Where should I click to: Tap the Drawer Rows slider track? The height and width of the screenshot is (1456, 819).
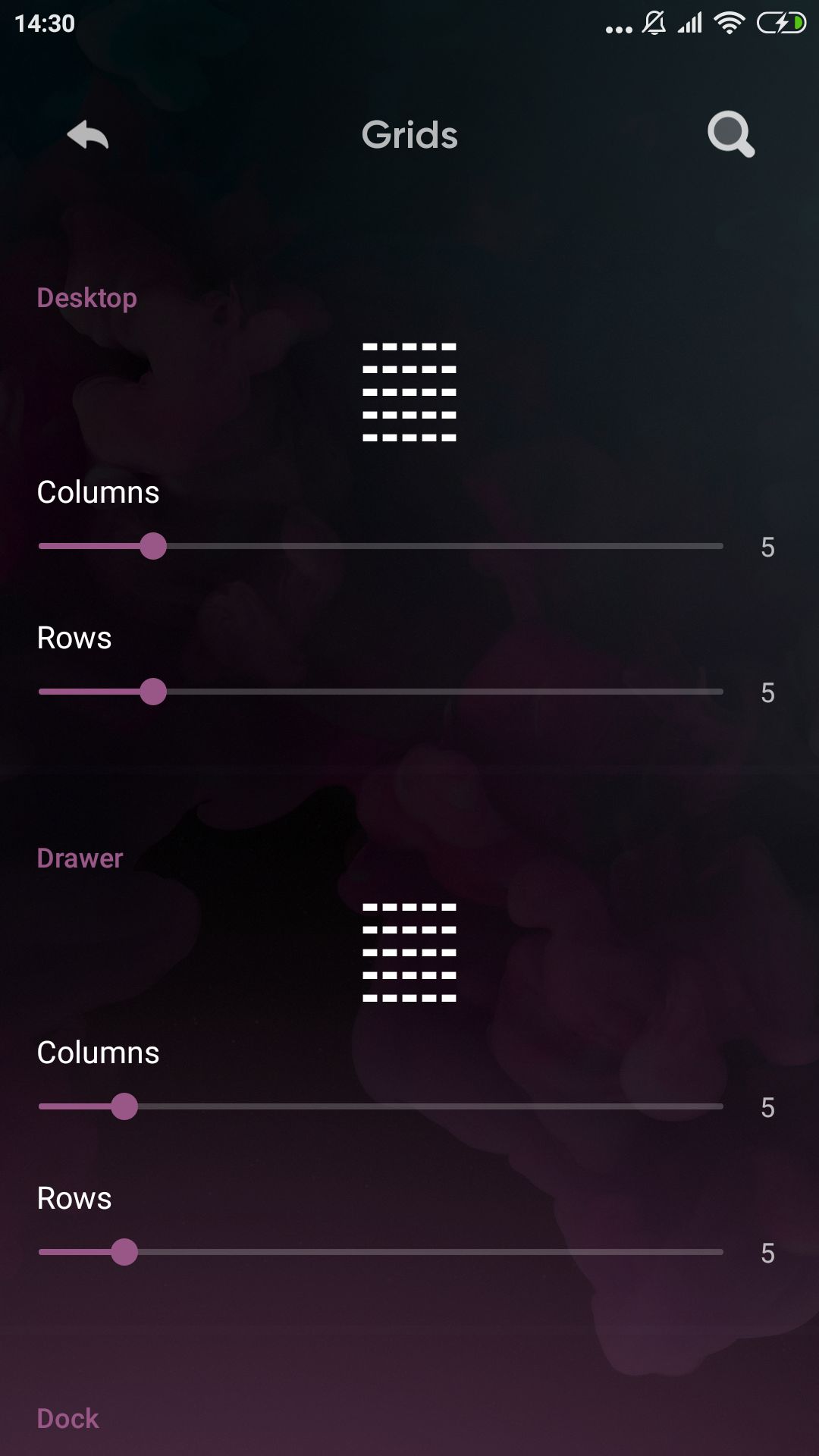click(x=381, y=1252)
